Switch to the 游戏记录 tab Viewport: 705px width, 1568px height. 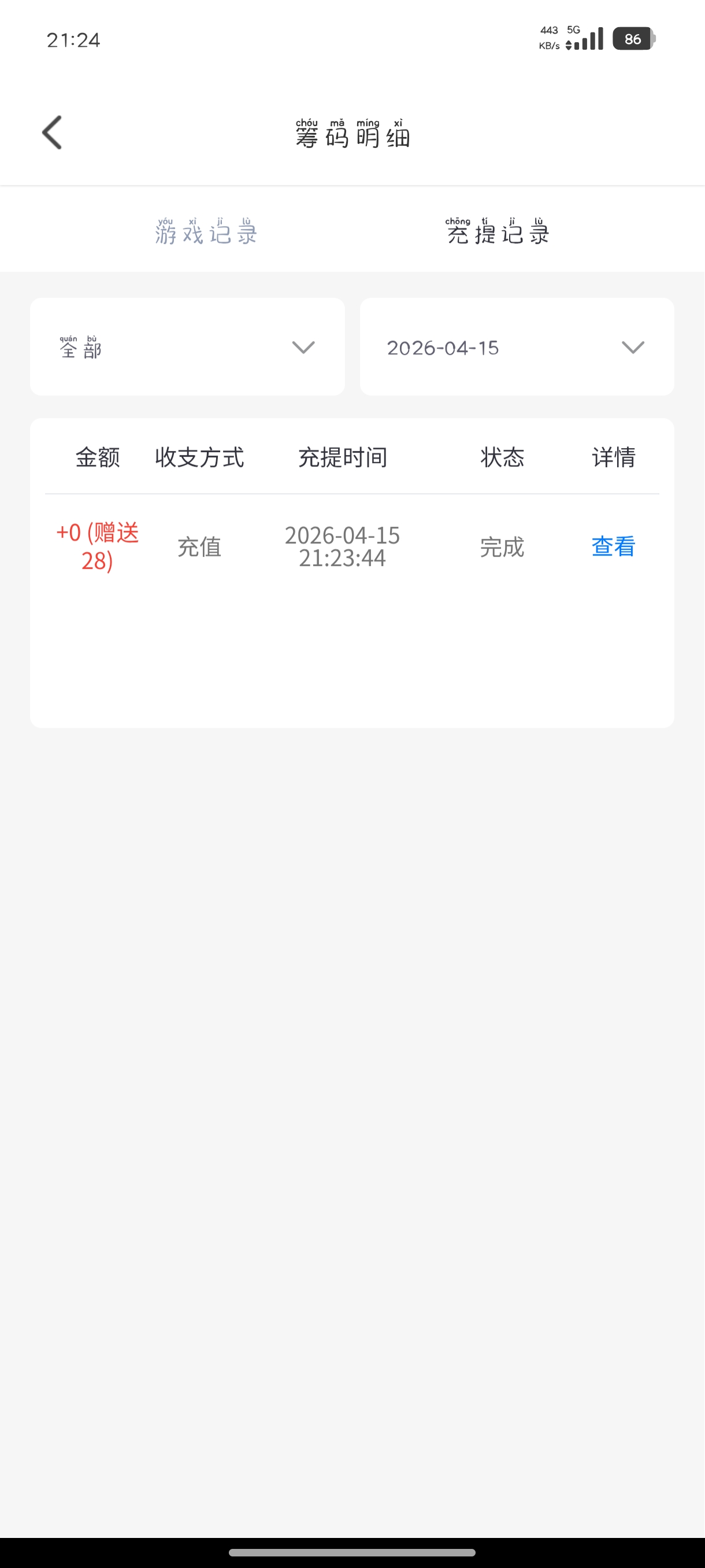pos(206,232)
